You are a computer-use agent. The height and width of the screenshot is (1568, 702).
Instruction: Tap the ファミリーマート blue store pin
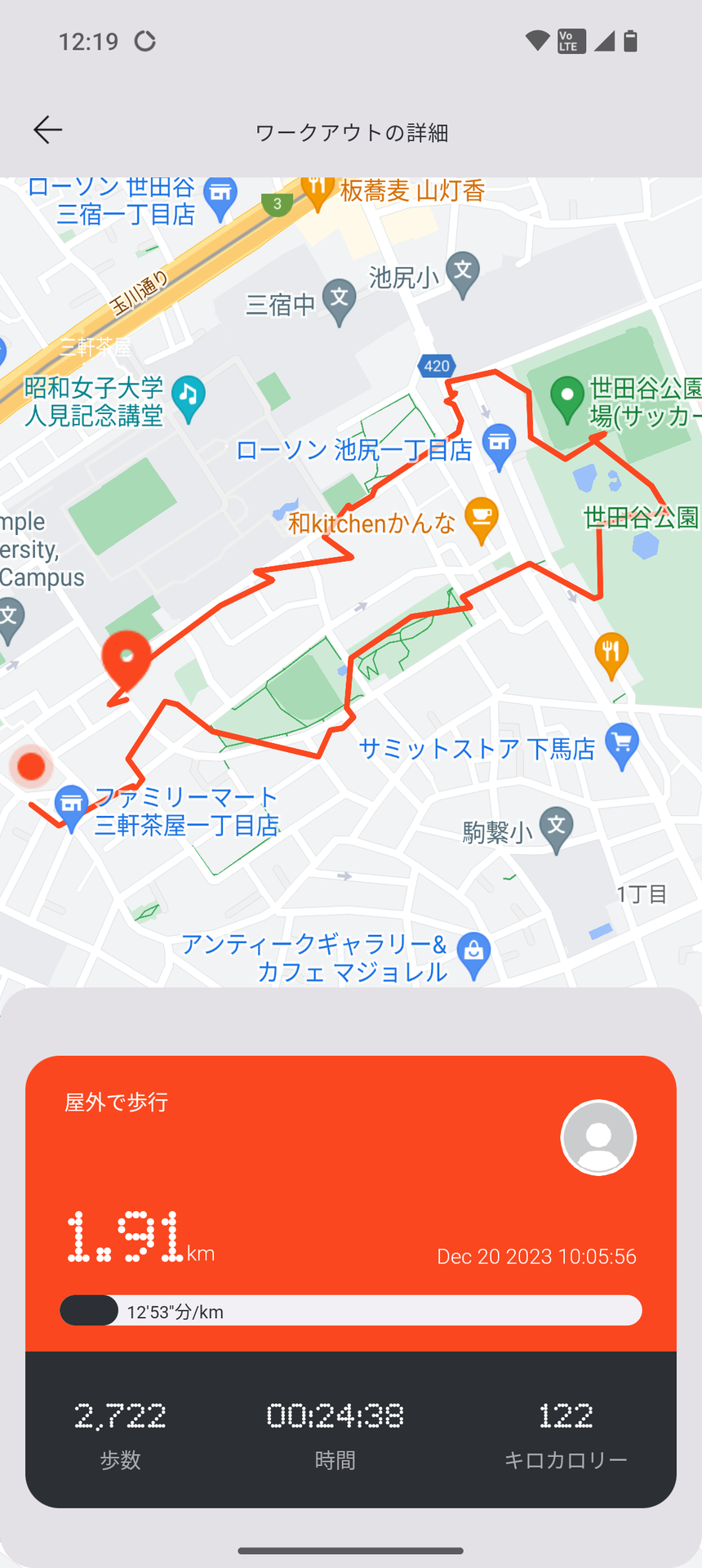[71, 803]
